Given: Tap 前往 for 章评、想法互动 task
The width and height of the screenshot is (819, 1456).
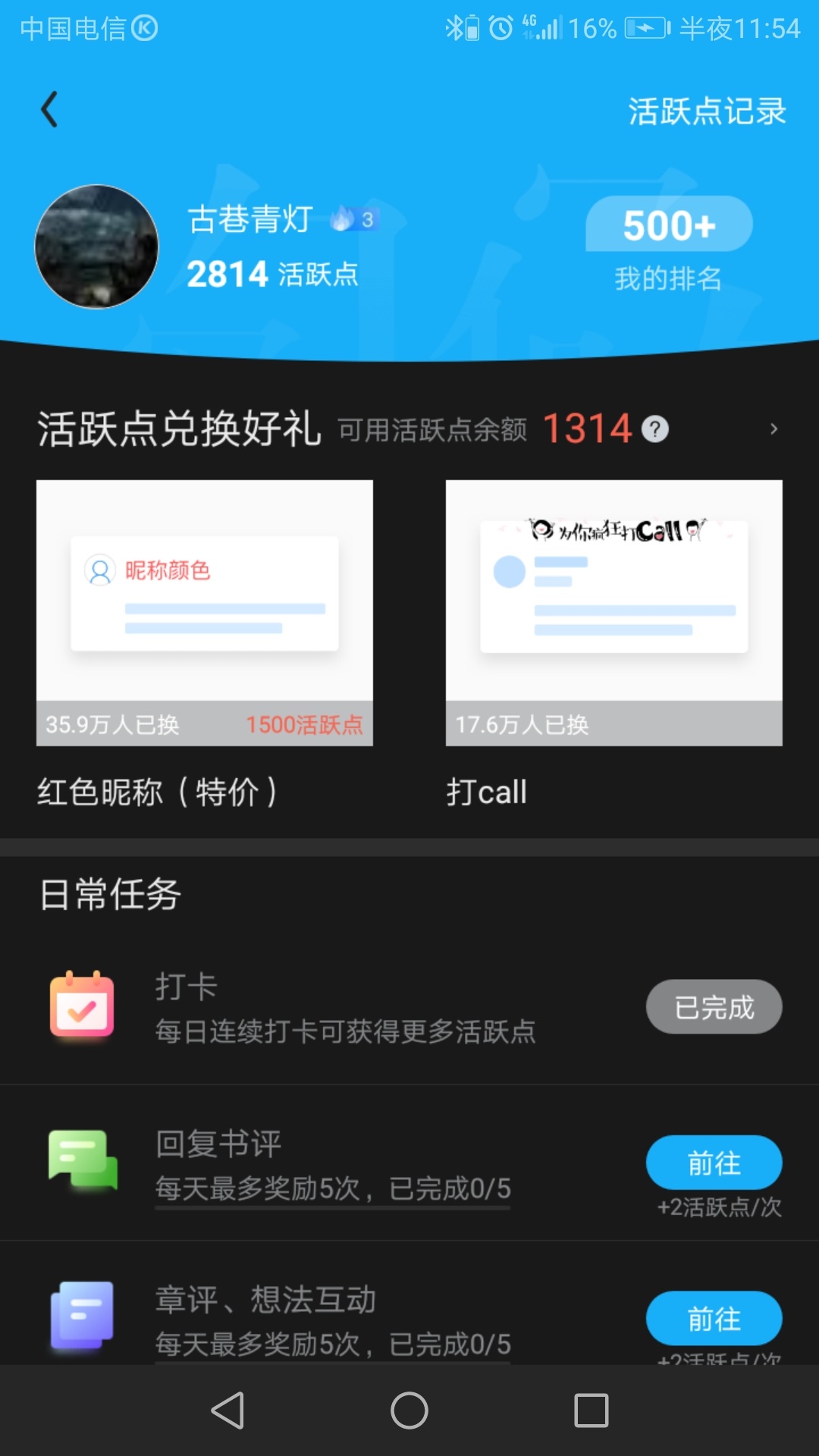Looking at the screenshot, I should coord(714,1319).
